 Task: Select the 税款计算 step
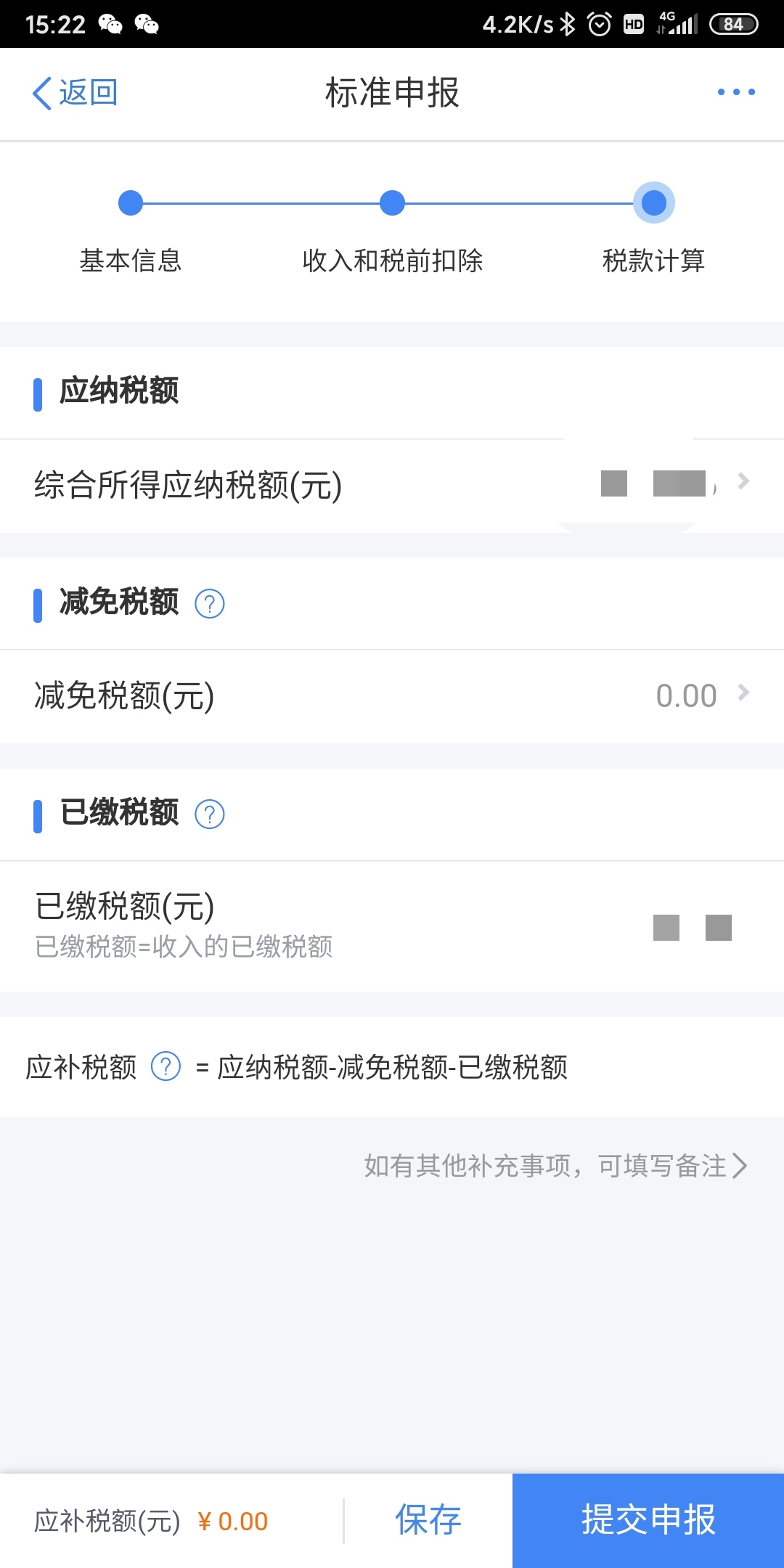coord(653,203)
